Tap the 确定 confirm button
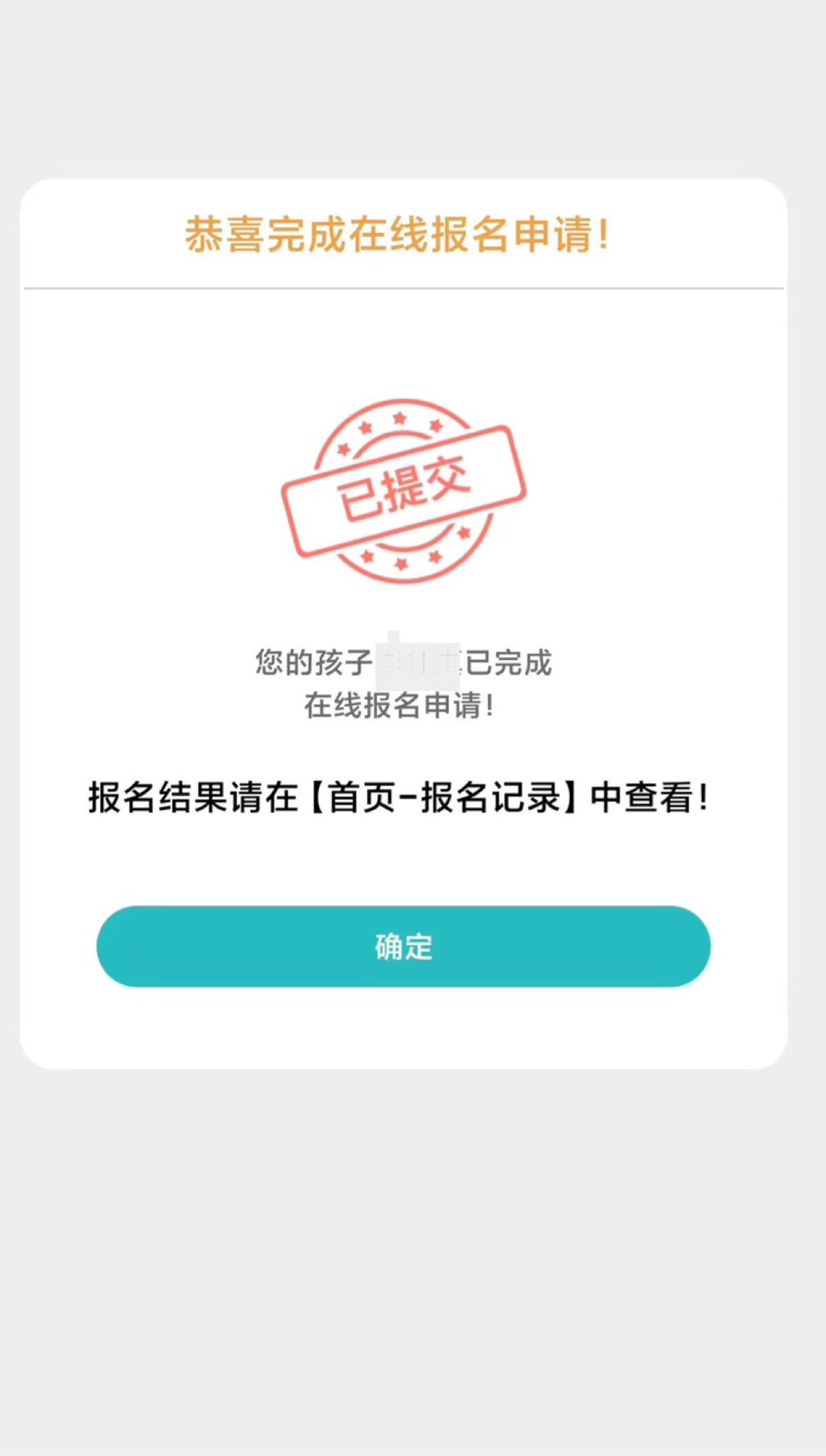This screenshot has width=826, height=1456. click(403, 947)
